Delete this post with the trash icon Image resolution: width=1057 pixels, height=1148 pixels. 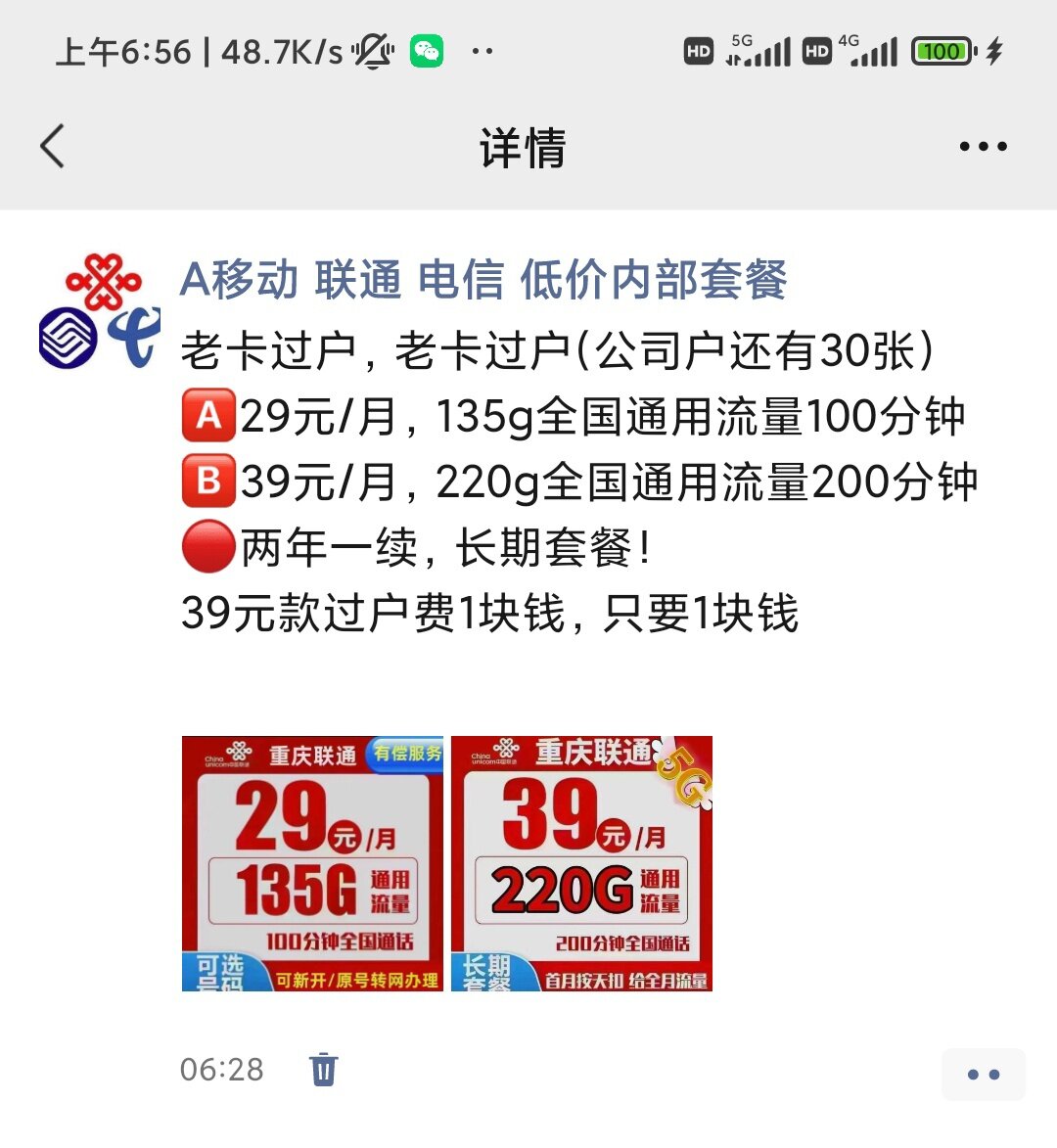323,1069
